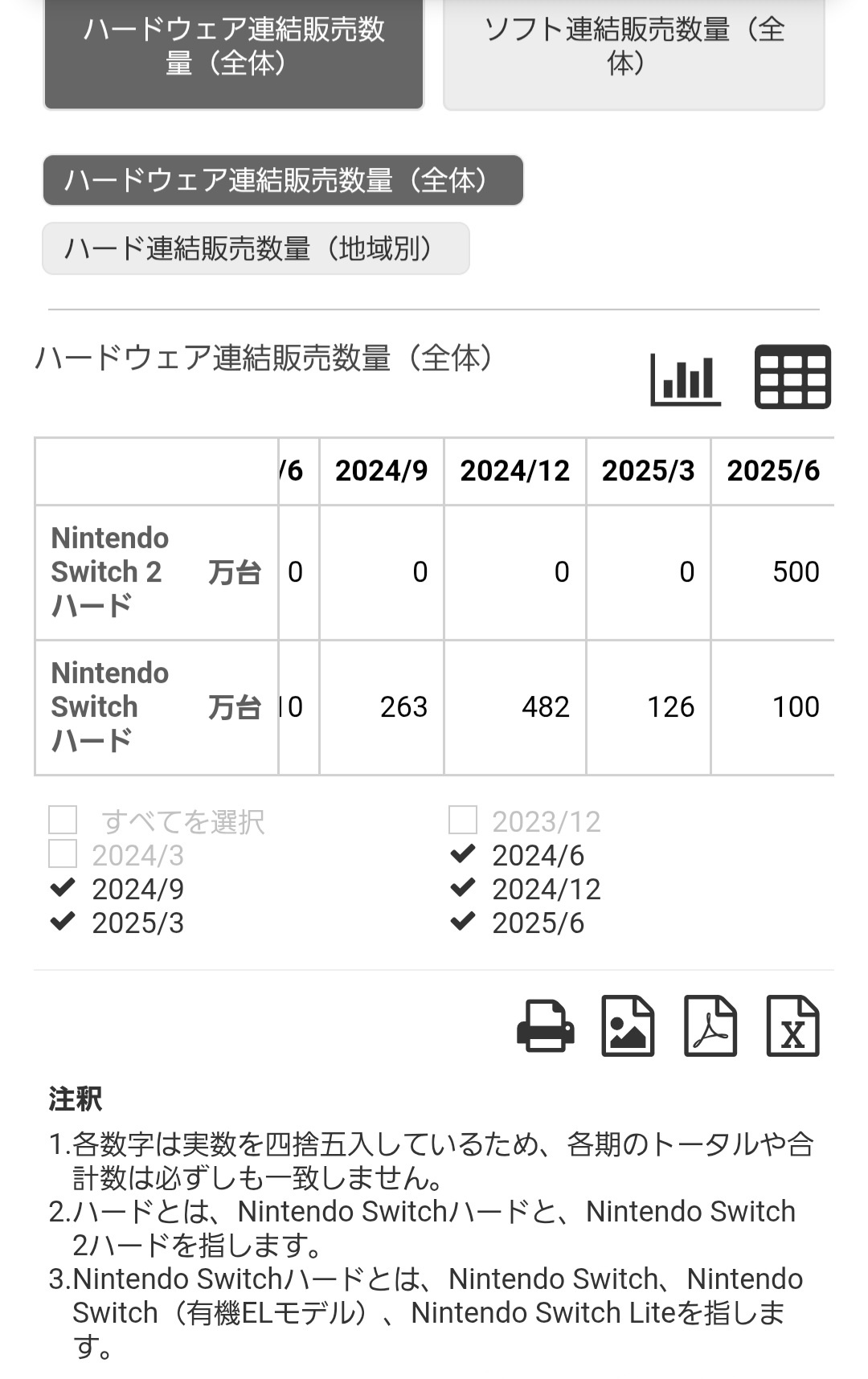Enable the 2023/12 period checkbox
Screen dimensions: 868x1379
point(463,820)
